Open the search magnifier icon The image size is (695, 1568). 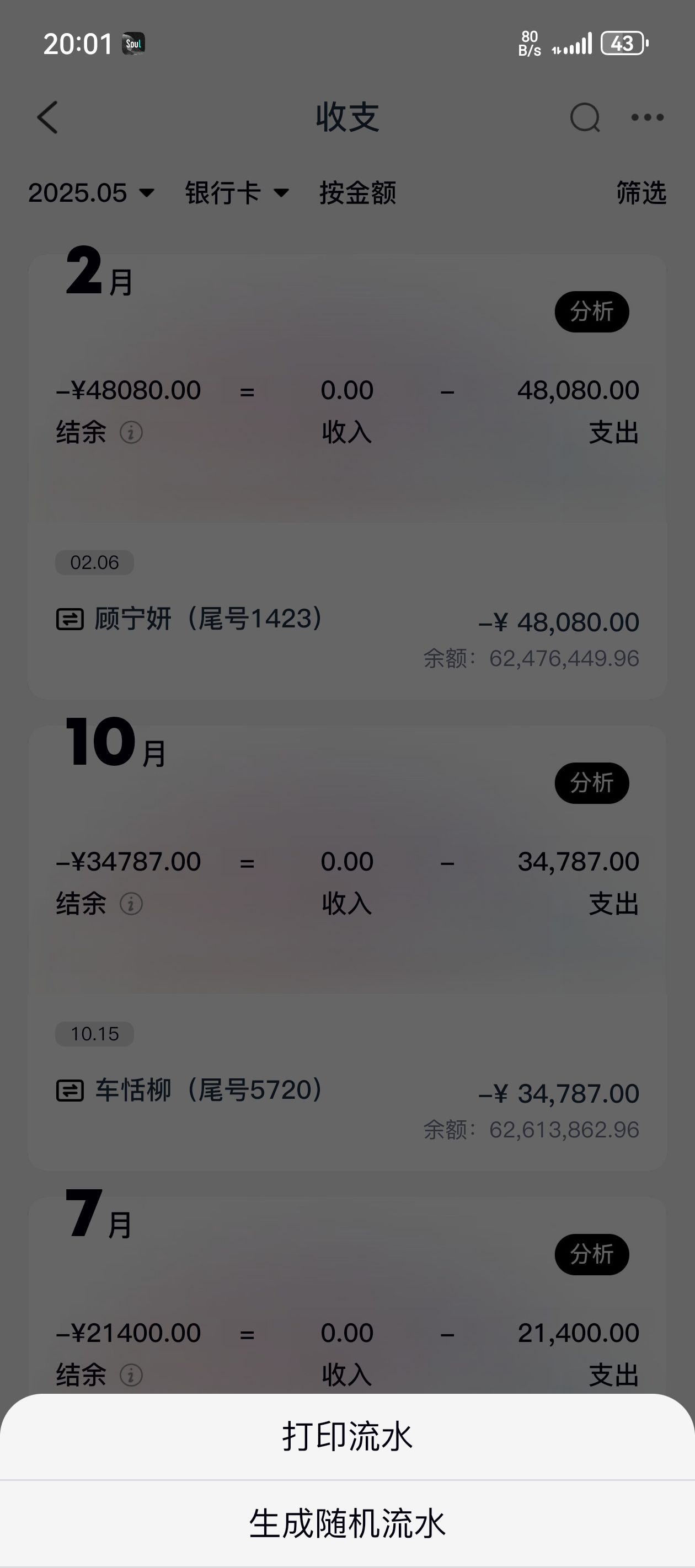point(585,117)
